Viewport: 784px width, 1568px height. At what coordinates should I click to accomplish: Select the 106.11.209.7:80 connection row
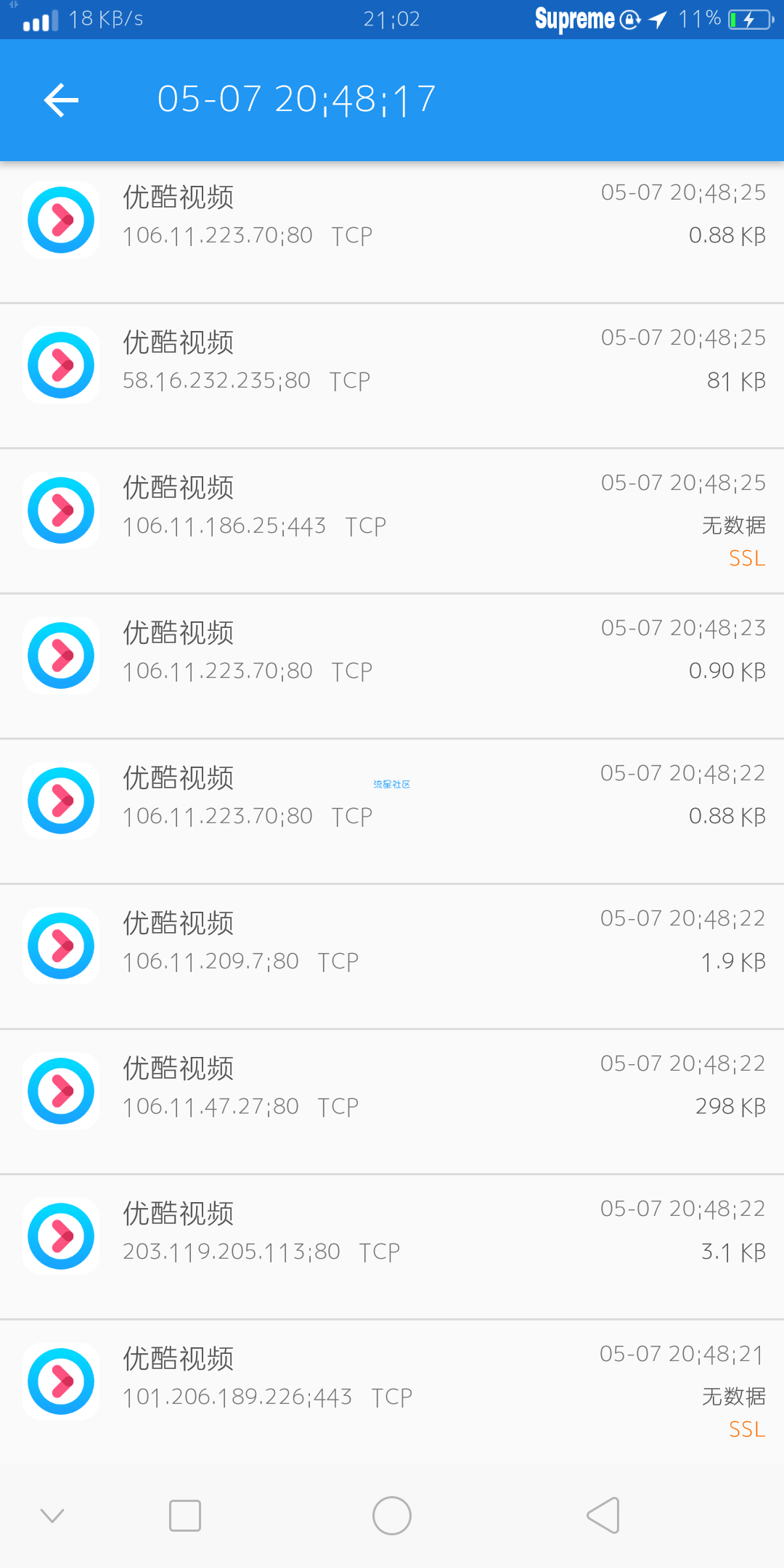(392, 957)
